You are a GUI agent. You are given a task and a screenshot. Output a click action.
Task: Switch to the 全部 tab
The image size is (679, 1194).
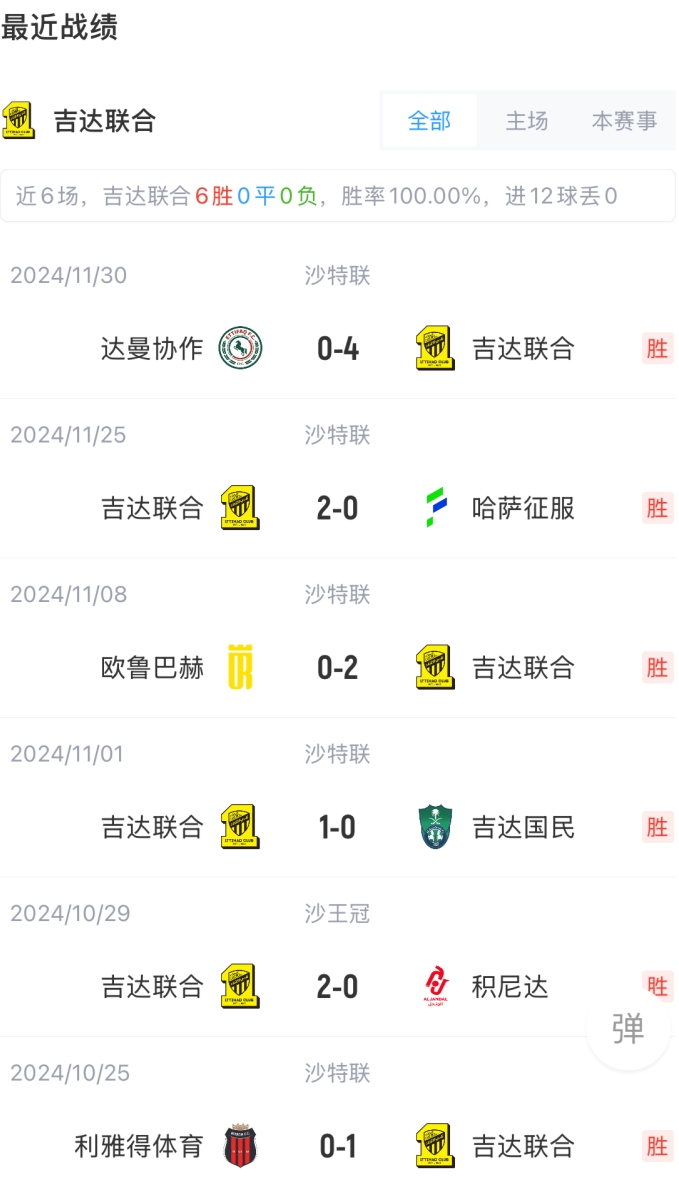click(x=430, y=121)
